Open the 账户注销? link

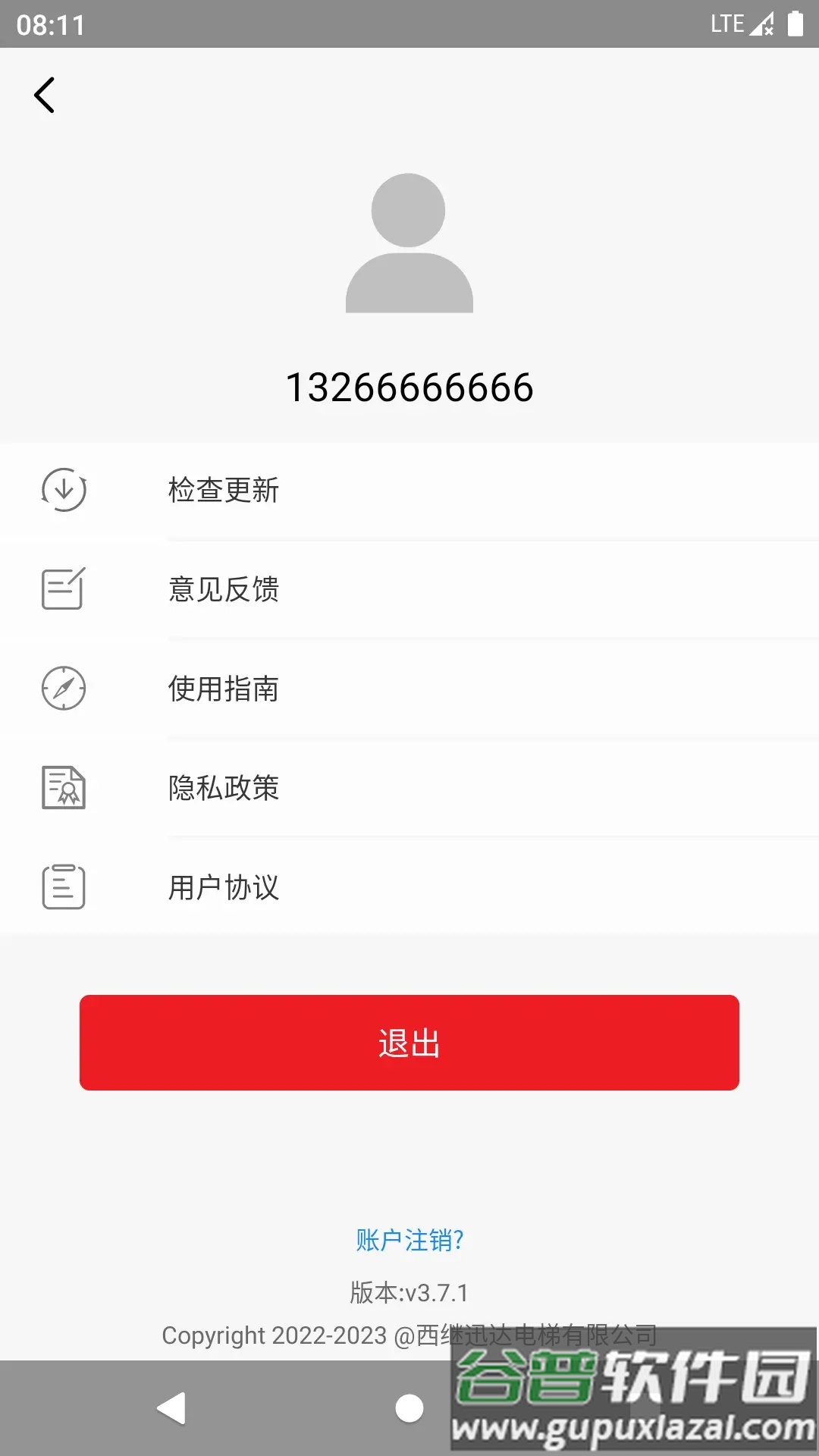(409, 1240)
